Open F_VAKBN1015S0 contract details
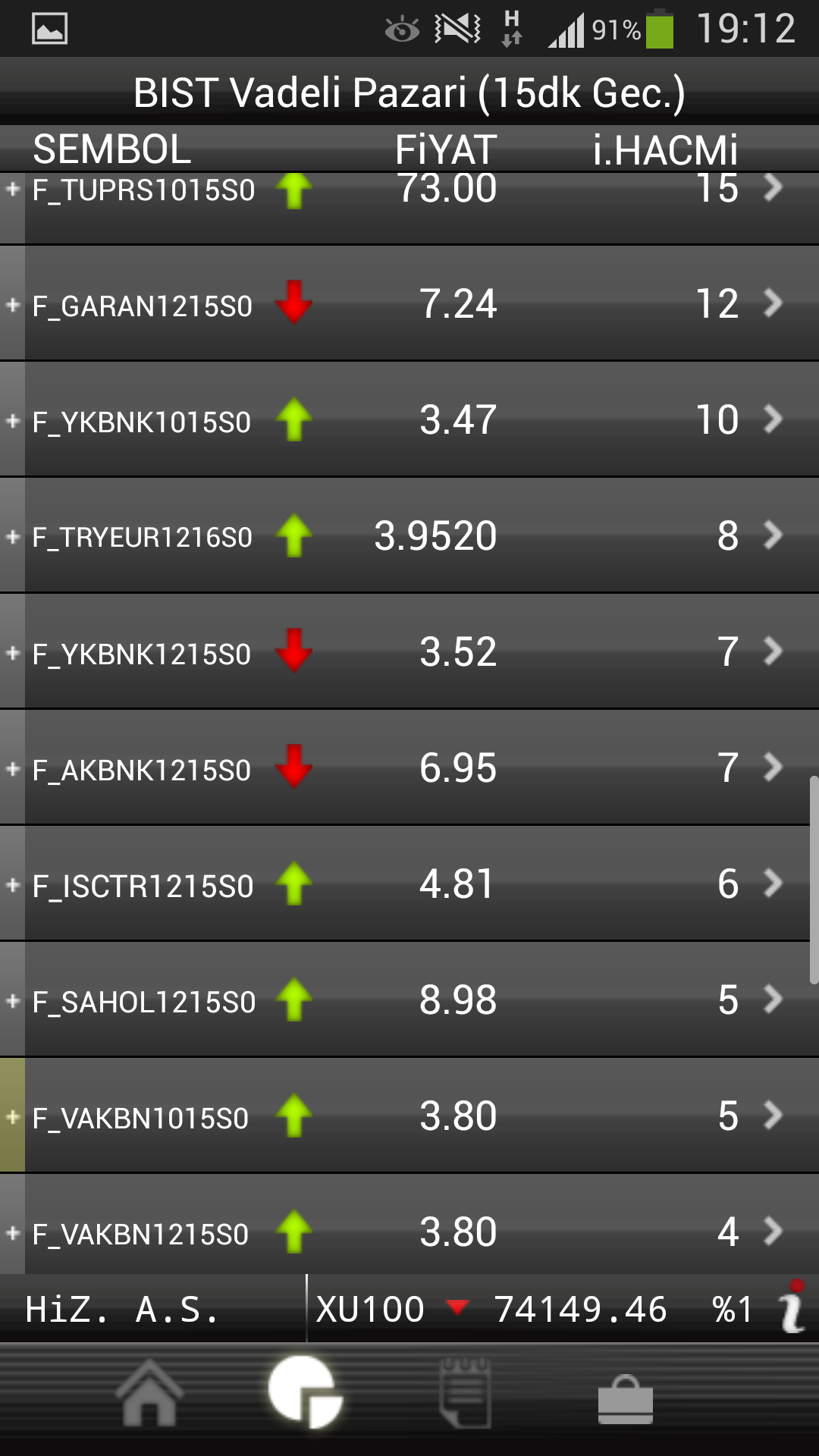The width and height of the screenshot is (819, 1456). click(409, 1117)
